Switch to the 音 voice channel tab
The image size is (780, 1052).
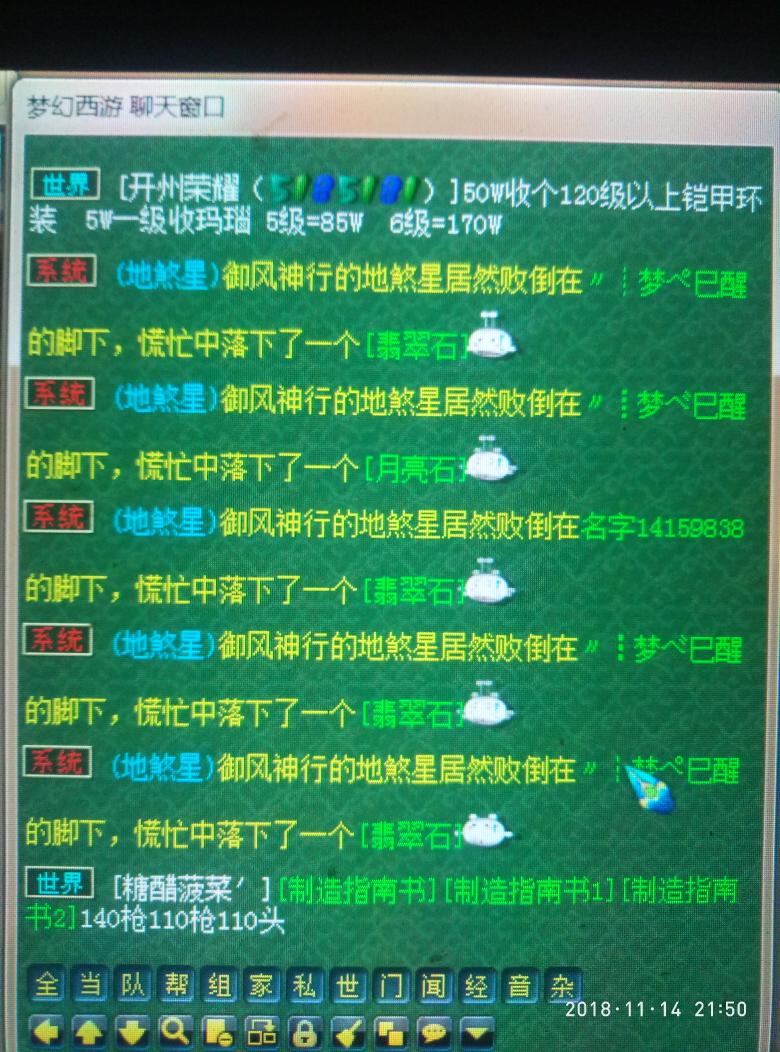coord(520,986)
